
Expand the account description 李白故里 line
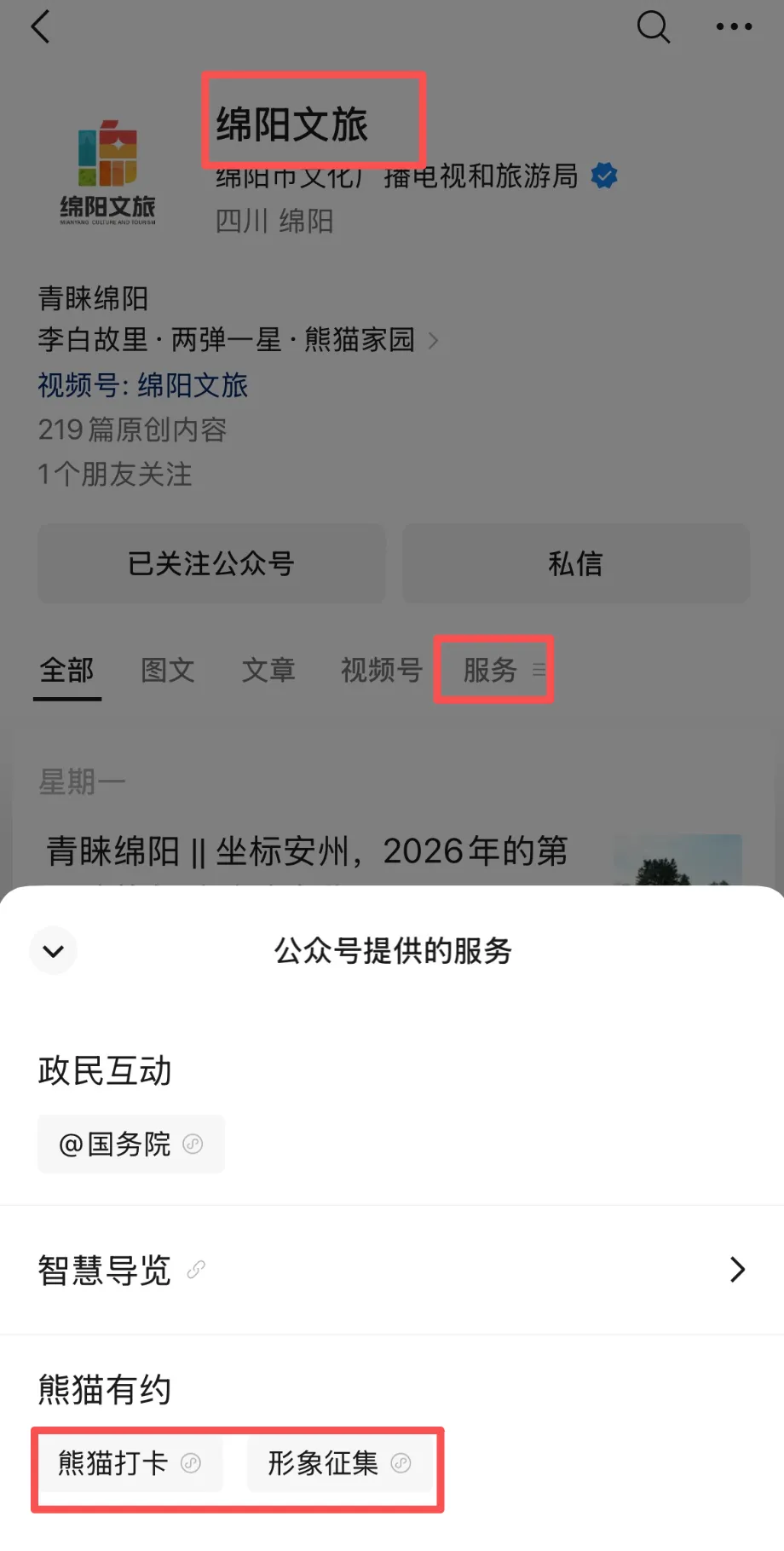(x=239, y=340)
